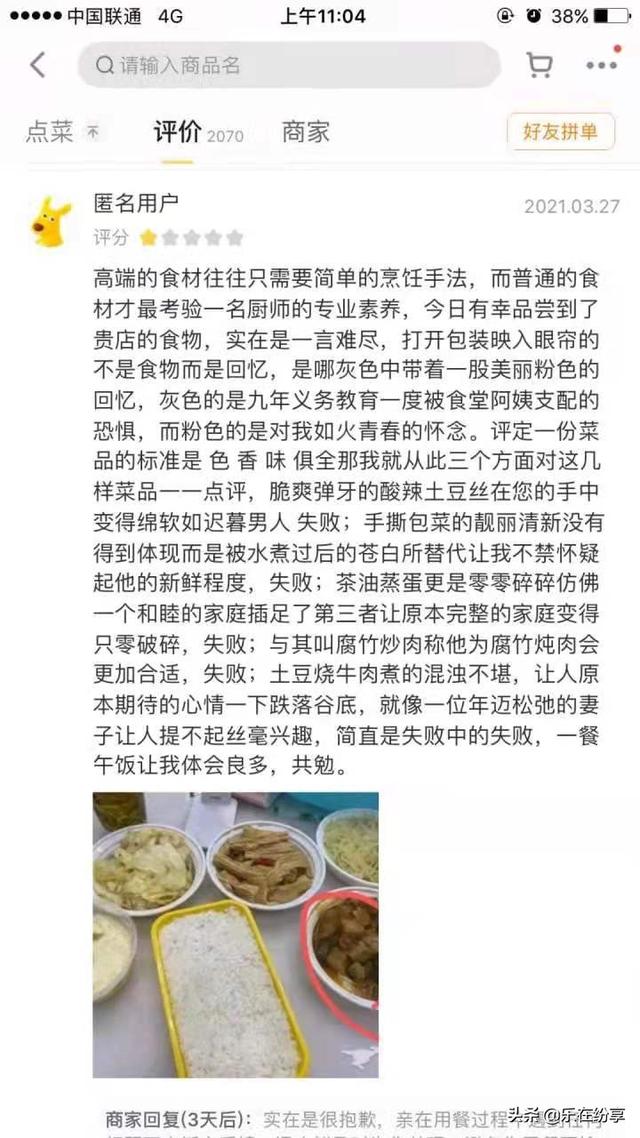Tap the 请输入商品名 search field
This screenshot has width=640, height=1138.
(x=289, y=65)
